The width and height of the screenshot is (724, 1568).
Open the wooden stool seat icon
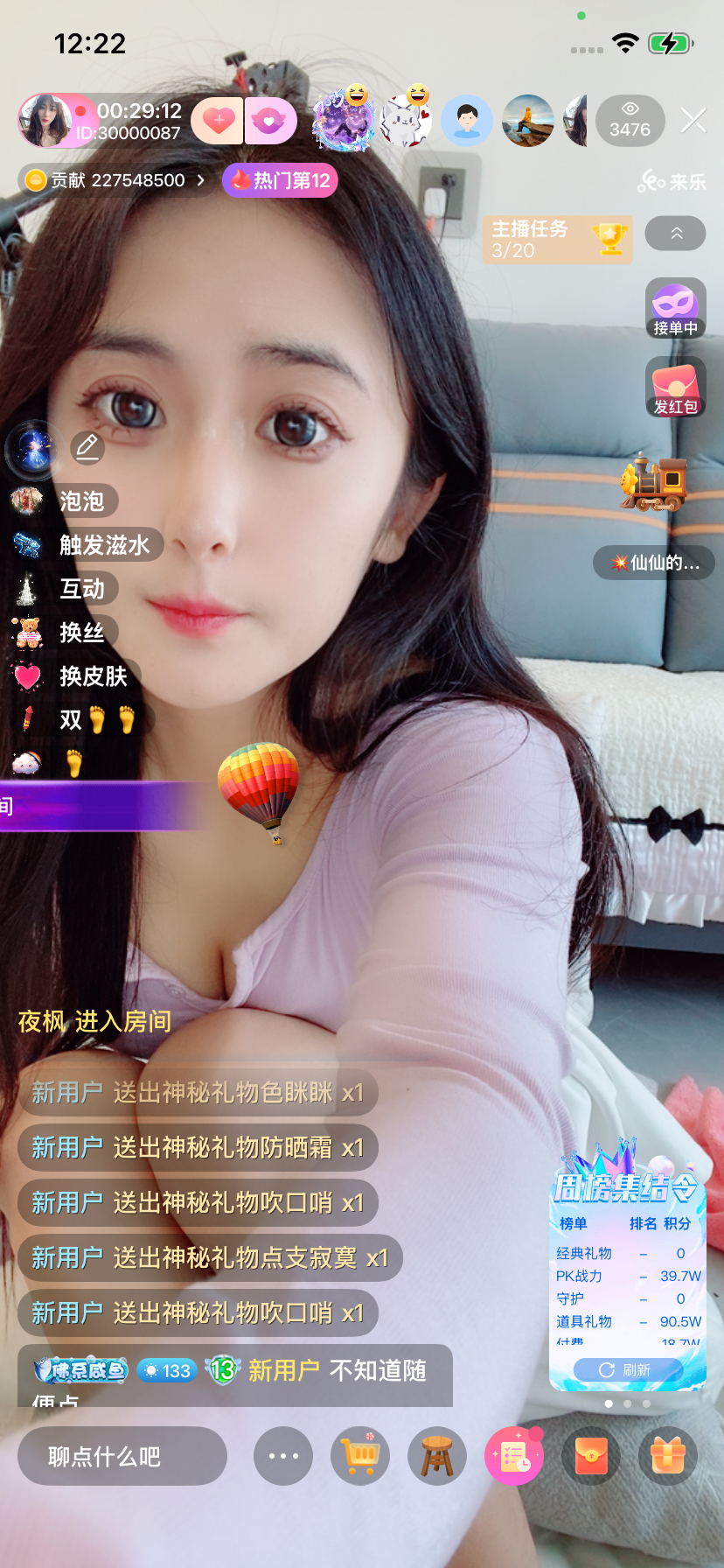[x=437, y=1456]
